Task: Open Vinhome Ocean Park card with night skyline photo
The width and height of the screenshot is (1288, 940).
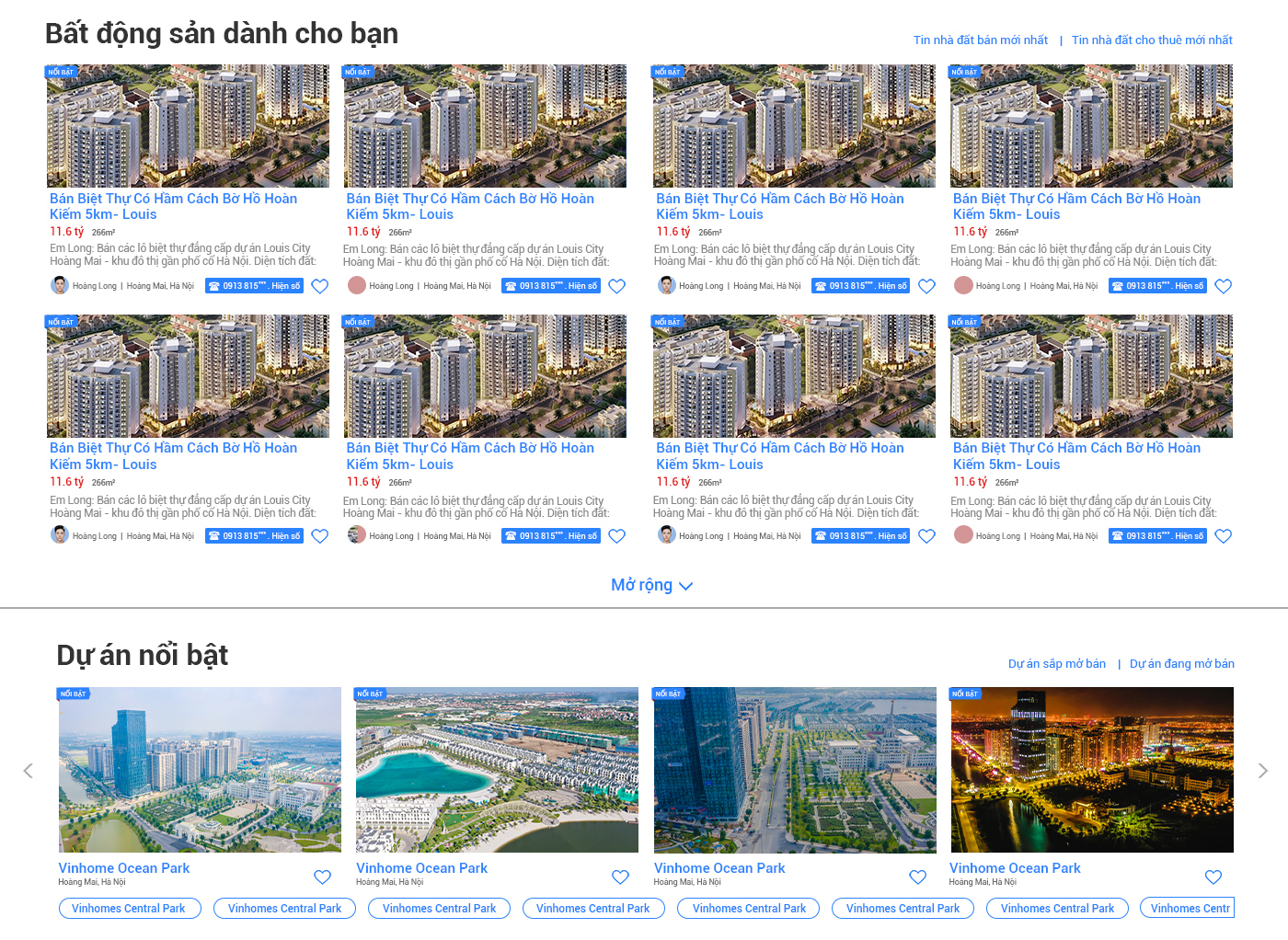Action: (x=1091, y=770)
